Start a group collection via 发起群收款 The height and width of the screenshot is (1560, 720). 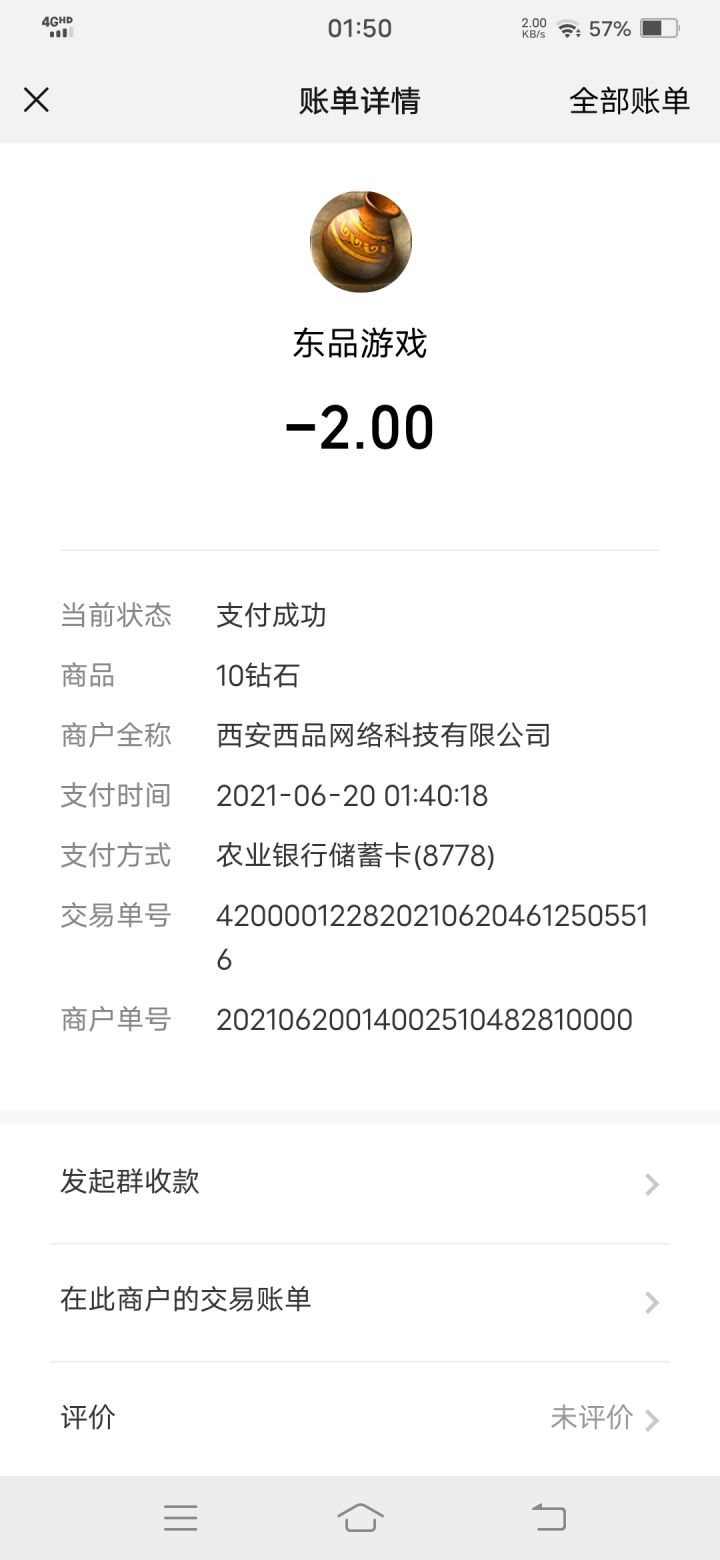click(360, 1183)
